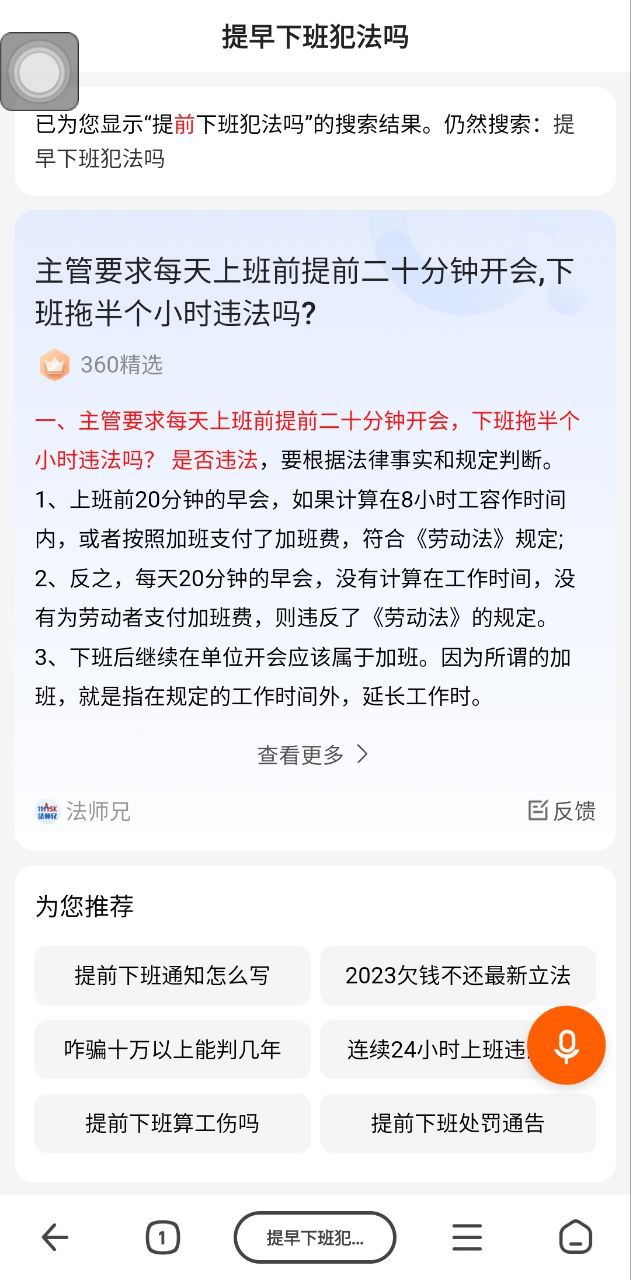Open the browser menu with three lines

click(x=467, y=1238)
